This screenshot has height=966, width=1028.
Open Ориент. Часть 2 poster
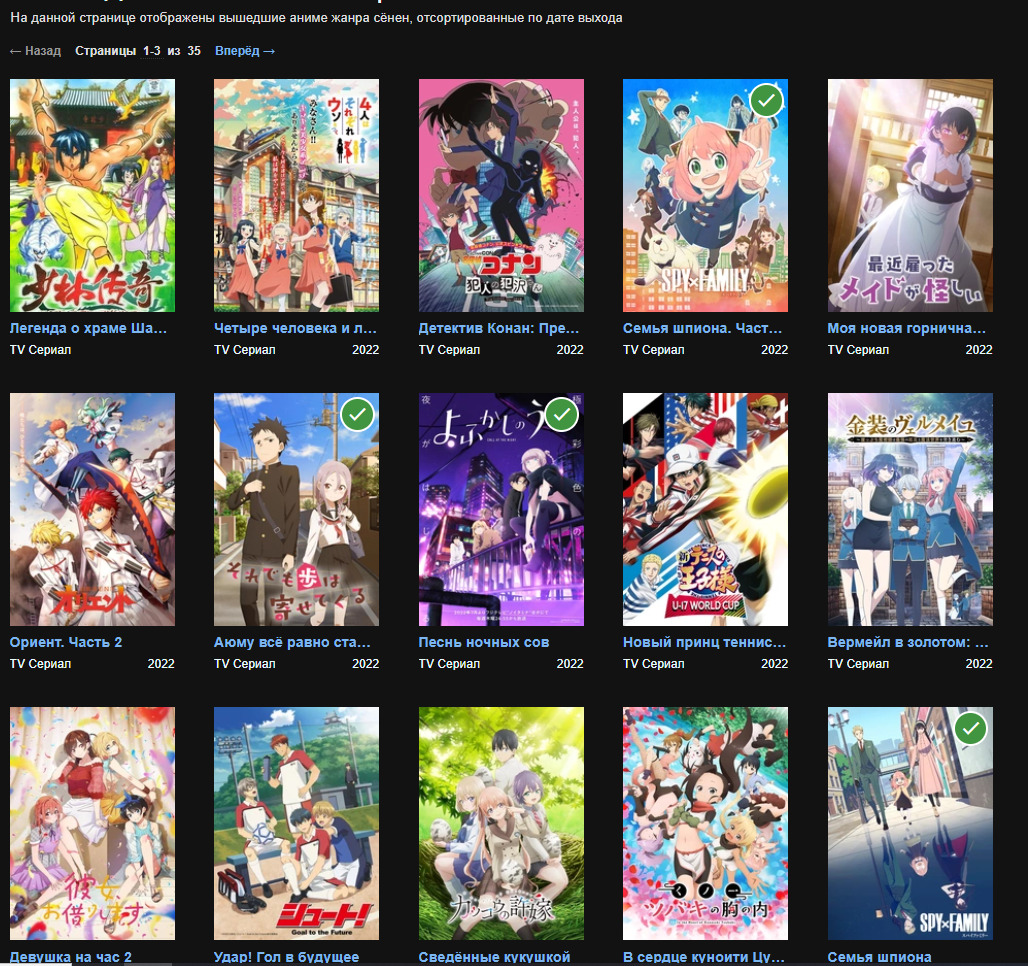pos(92,509)
